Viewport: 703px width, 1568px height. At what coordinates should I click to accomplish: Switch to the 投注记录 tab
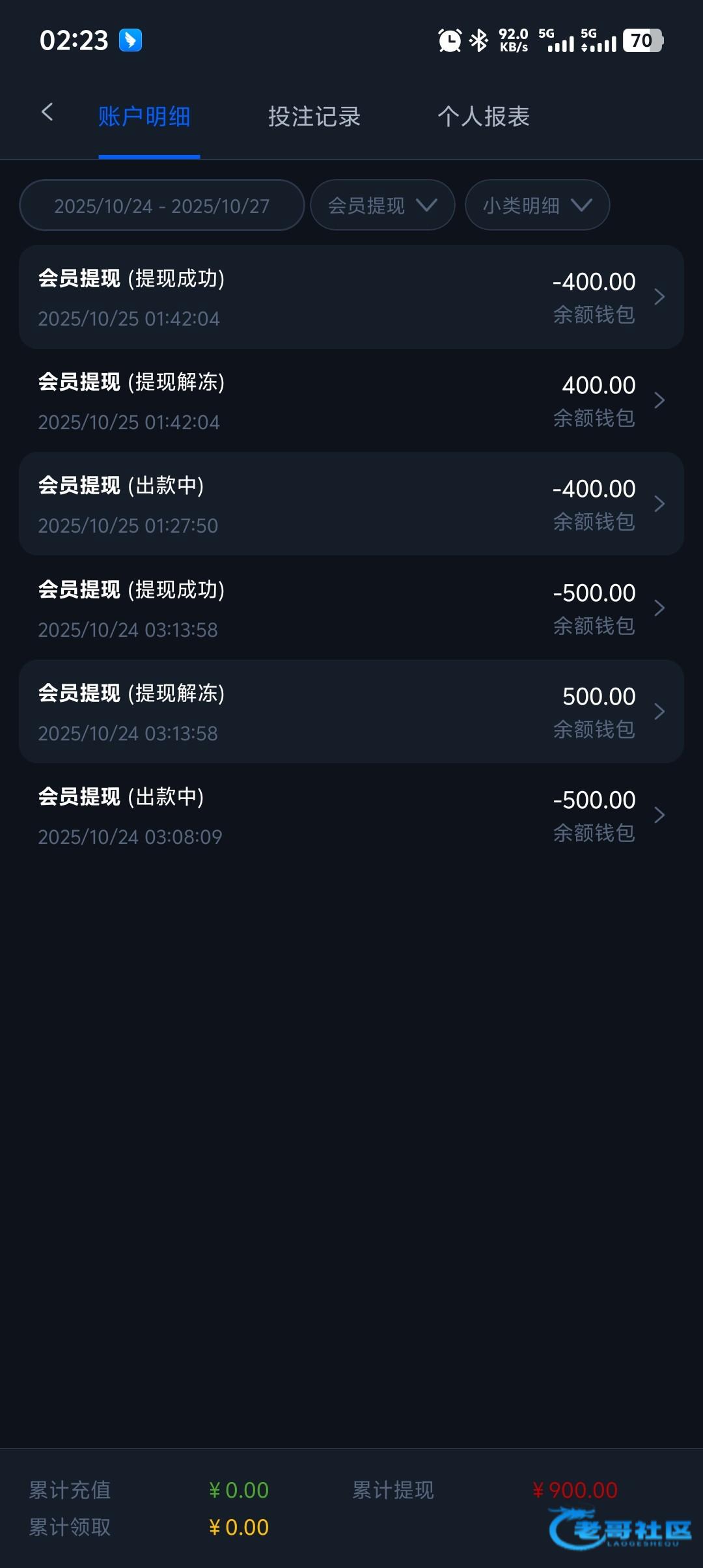(314, 117)
